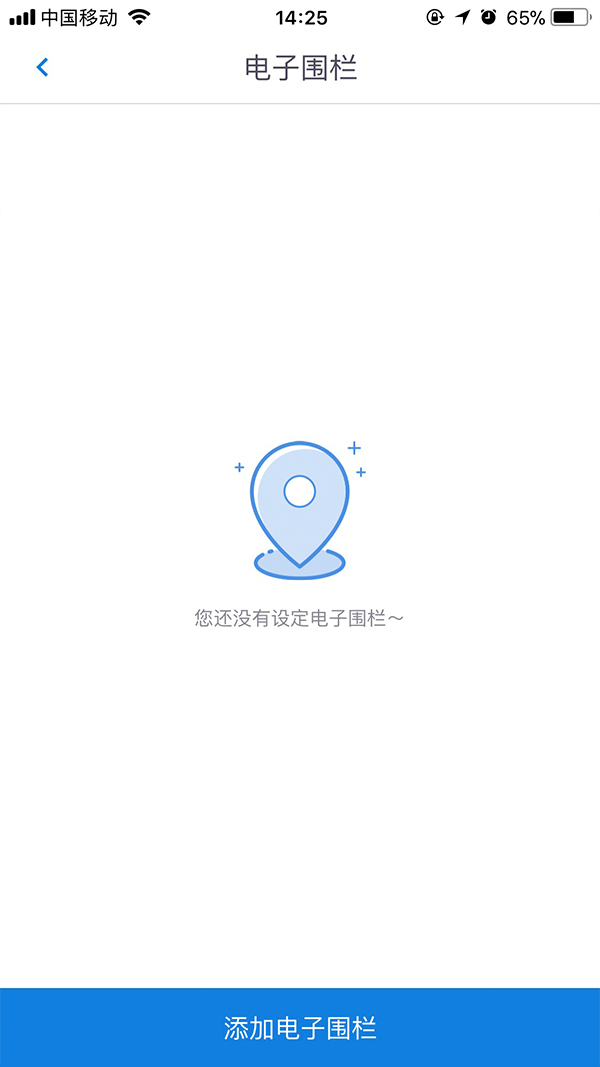
Task: Tap the 添加电子围栏 button
Action: coord(300,1028)
